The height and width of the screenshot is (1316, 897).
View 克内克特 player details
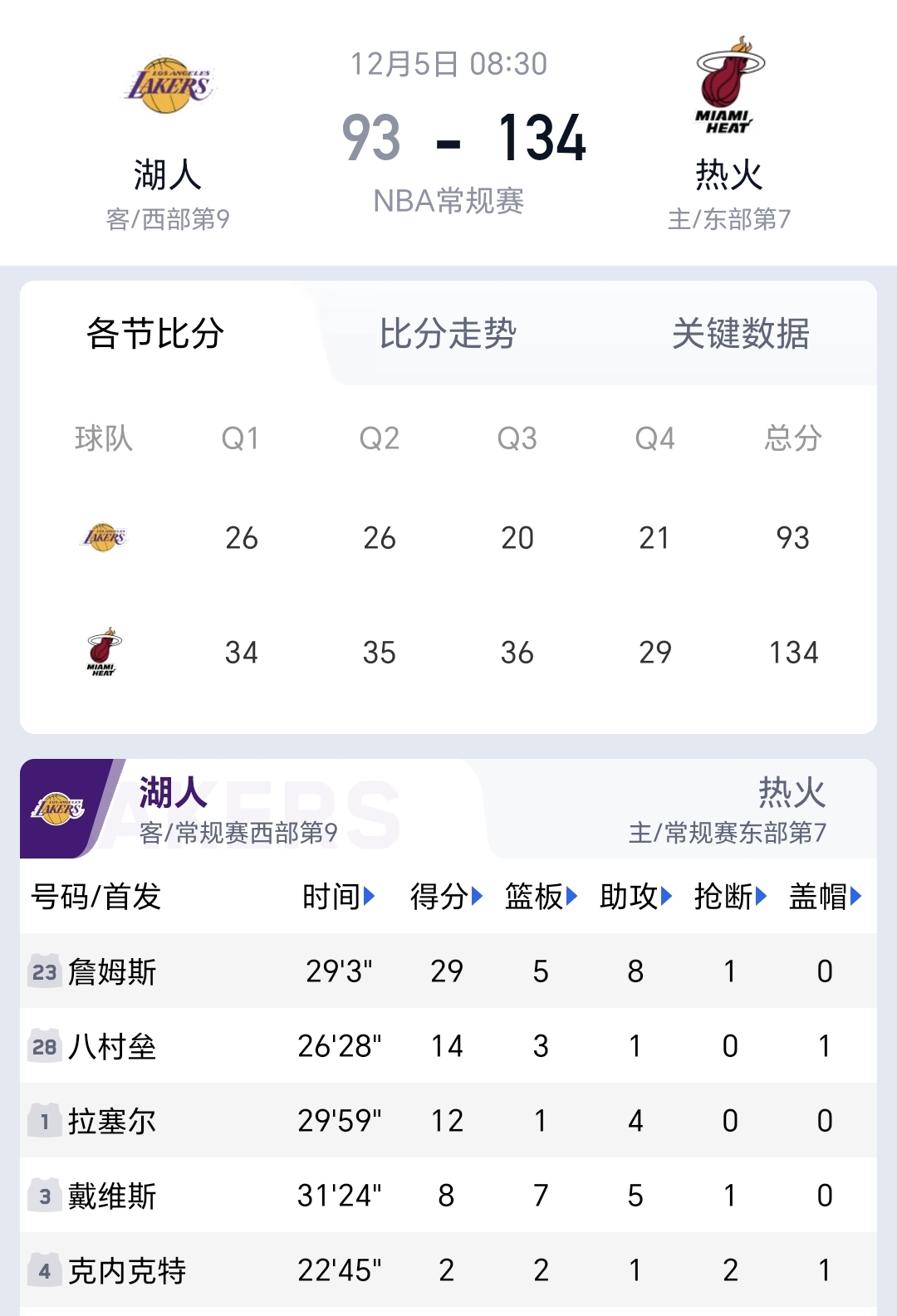pos(126,1270)
